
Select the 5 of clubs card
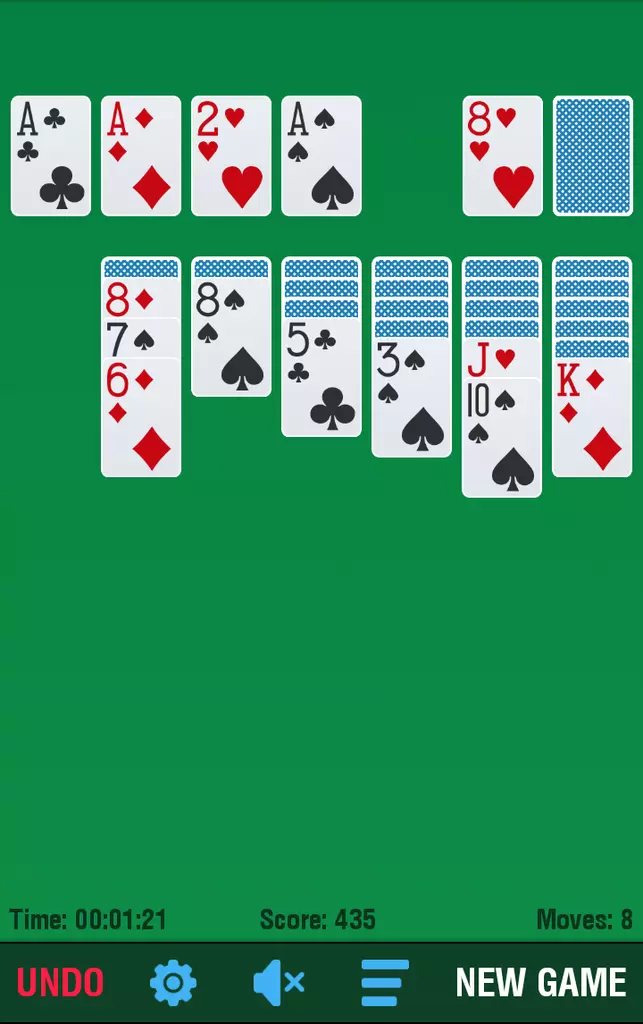coord(321,380)
